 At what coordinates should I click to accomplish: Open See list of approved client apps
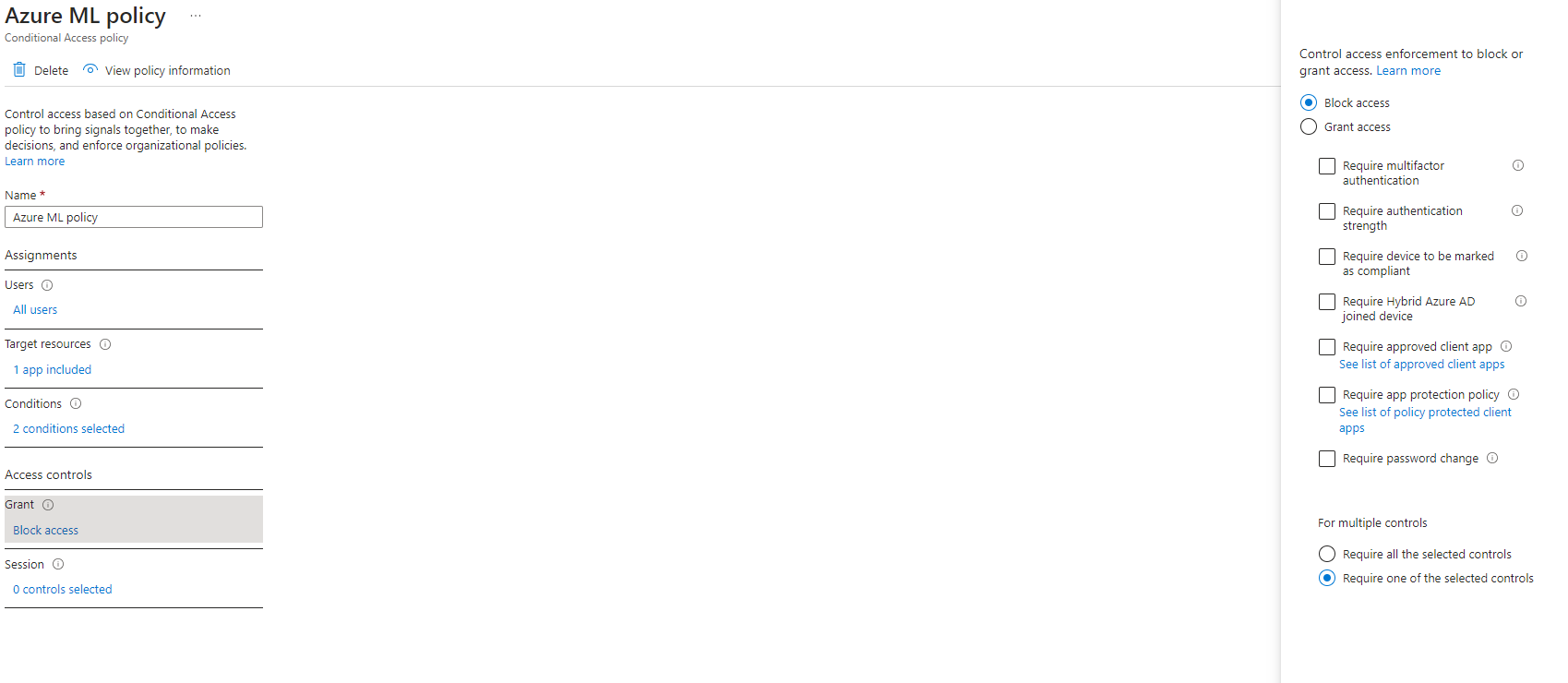click(x=1421, y=365)
